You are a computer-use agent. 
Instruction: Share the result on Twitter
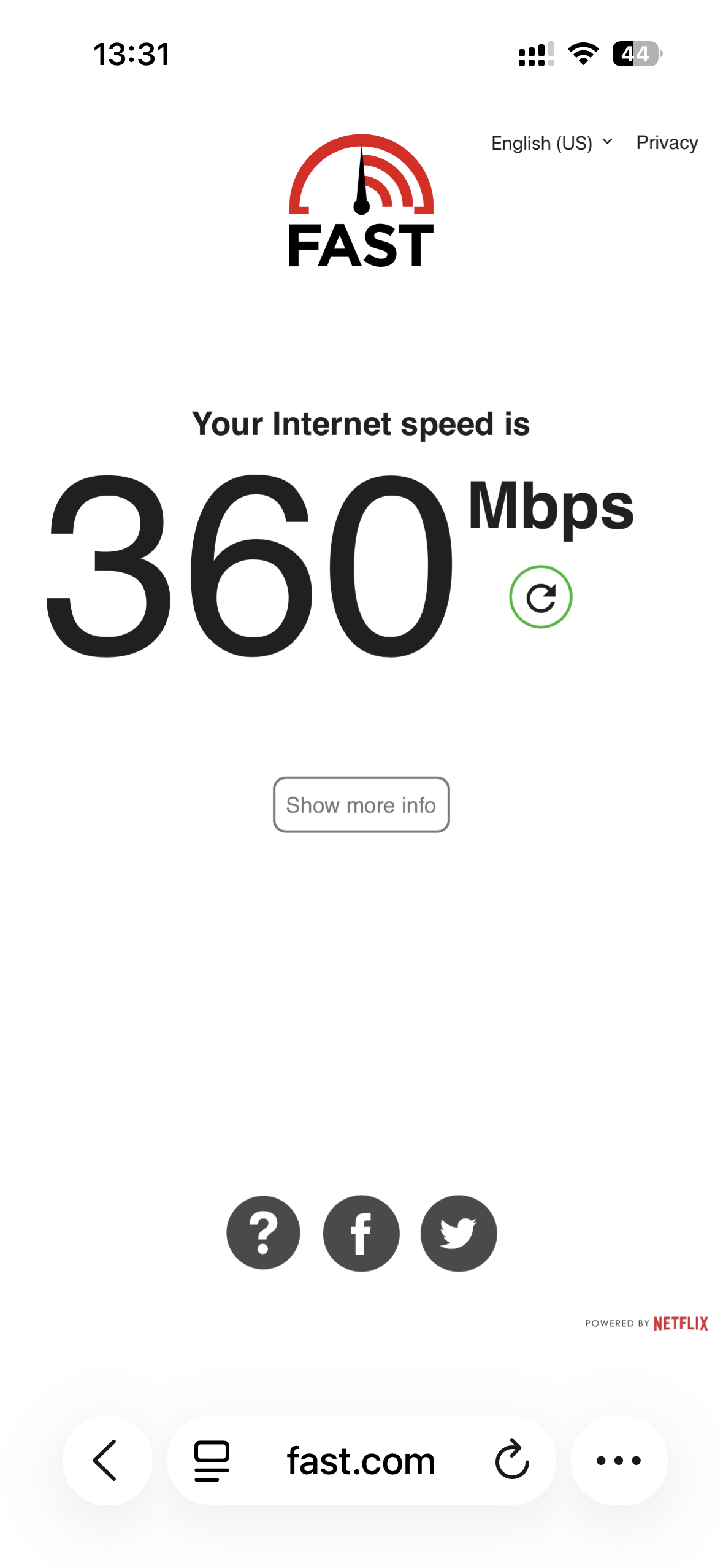tap(459, 1233)
